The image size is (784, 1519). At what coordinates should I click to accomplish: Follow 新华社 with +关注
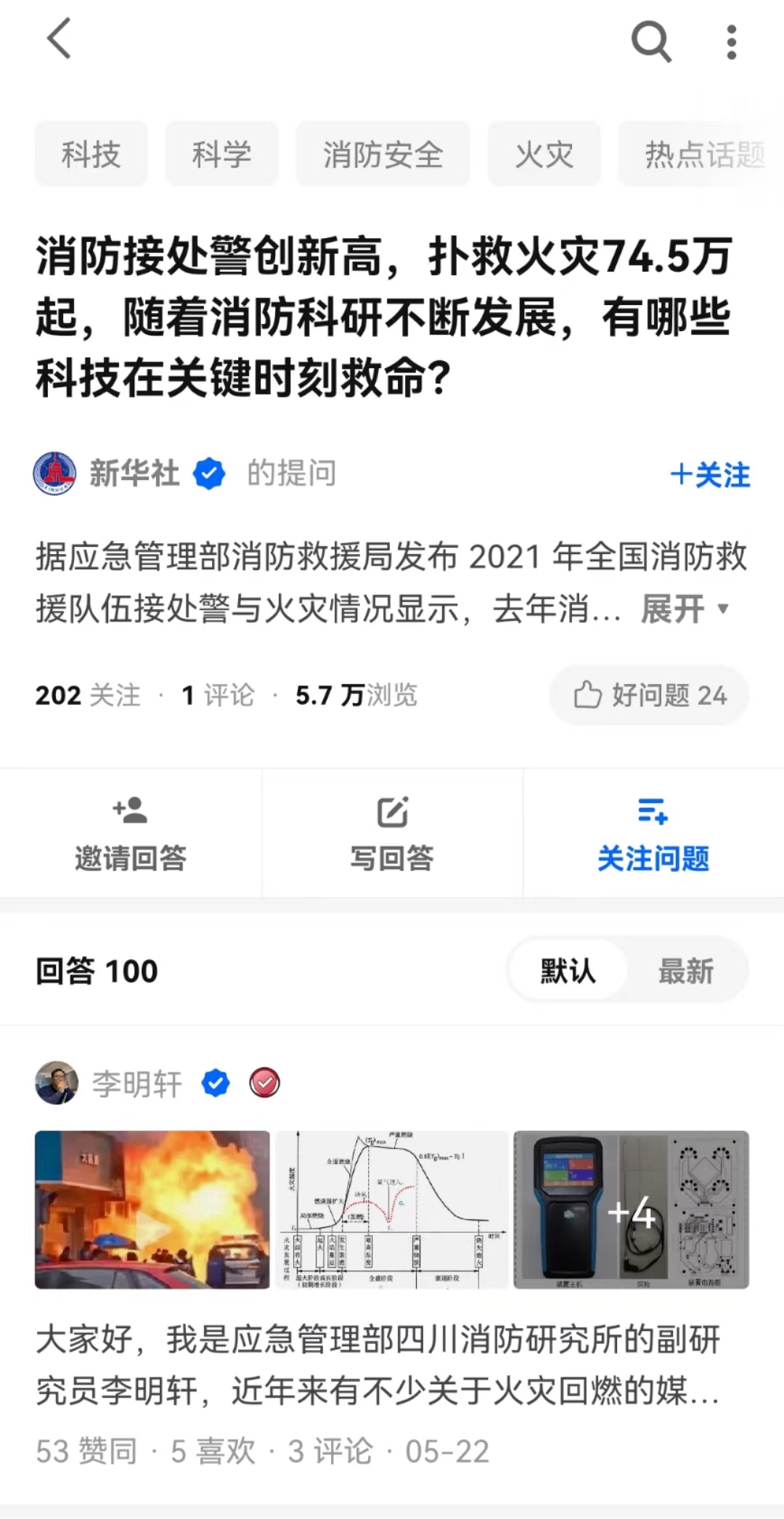(x=709, y=475)
